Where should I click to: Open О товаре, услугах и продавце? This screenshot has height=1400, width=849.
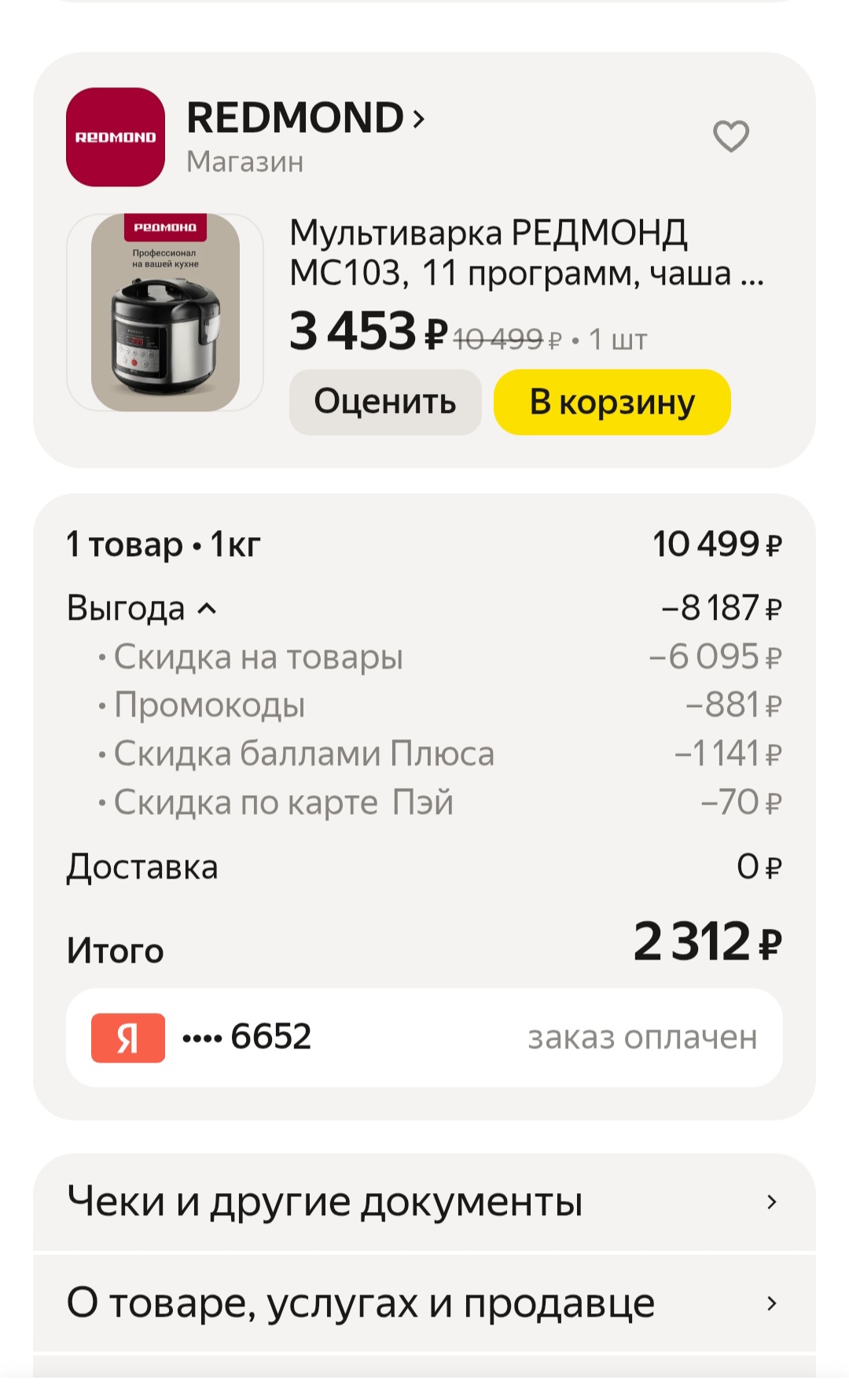(x=424, y=1303)
